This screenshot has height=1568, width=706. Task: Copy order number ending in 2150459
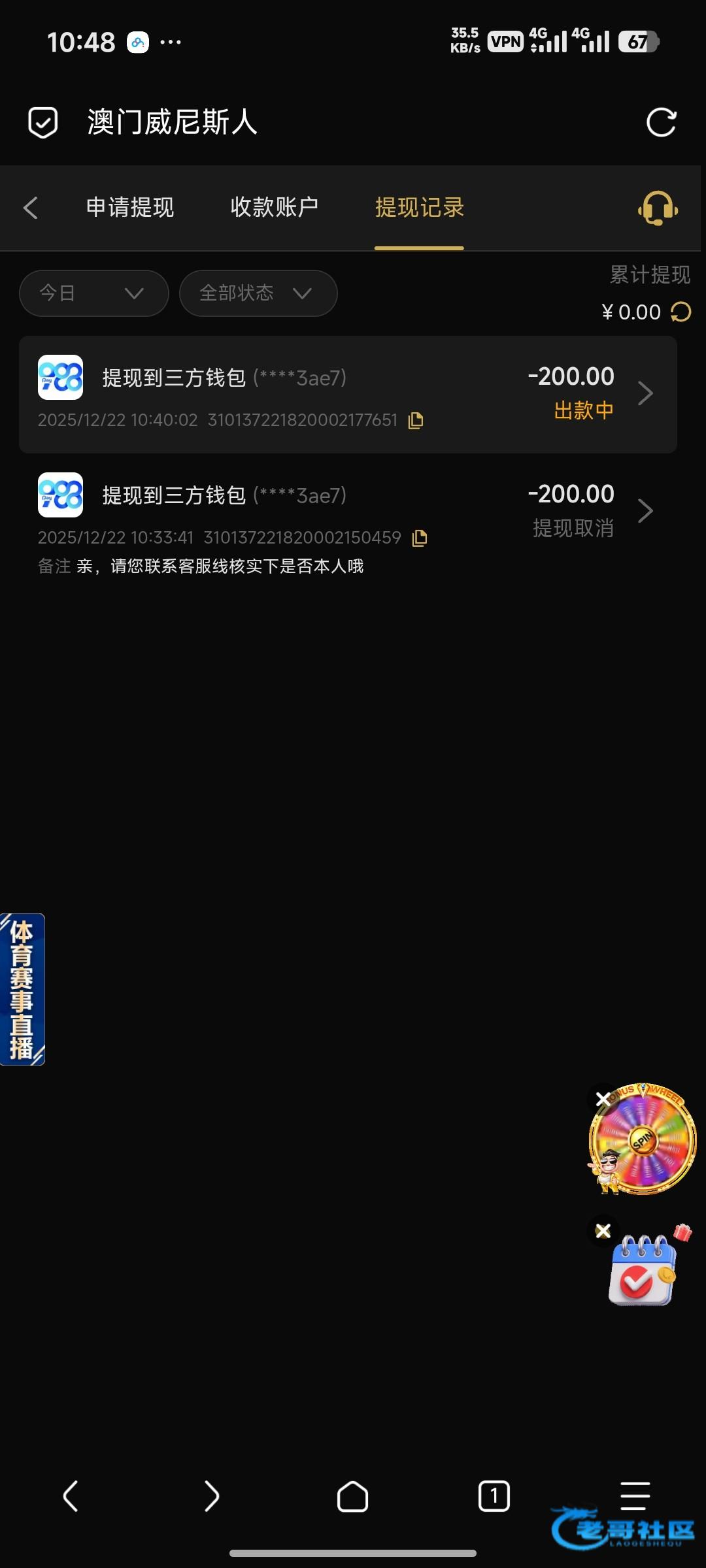(x=420, y=538)
